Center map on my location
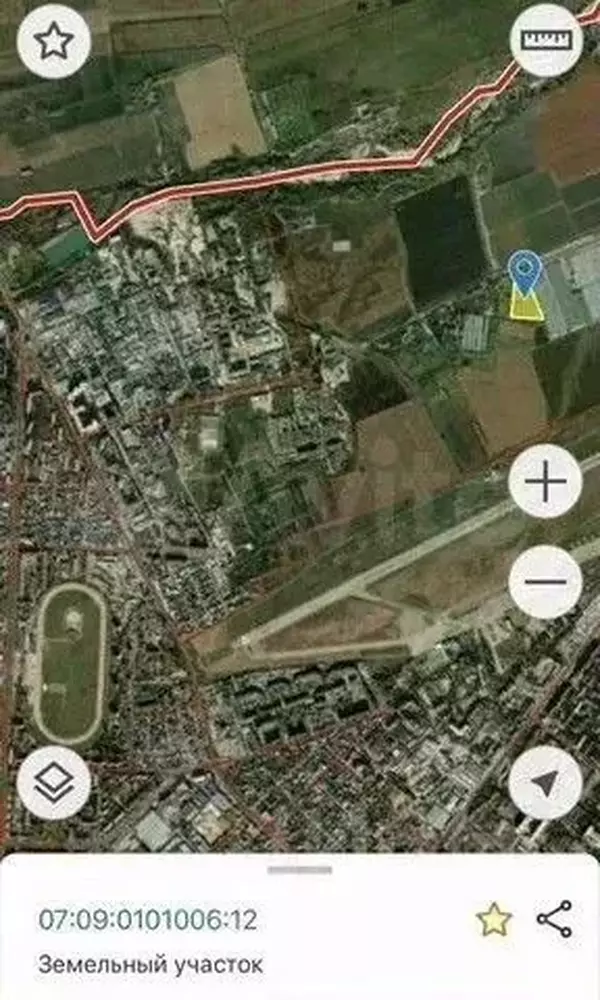This screenshot has width=600, height=1000. click(x=545, y=782)
